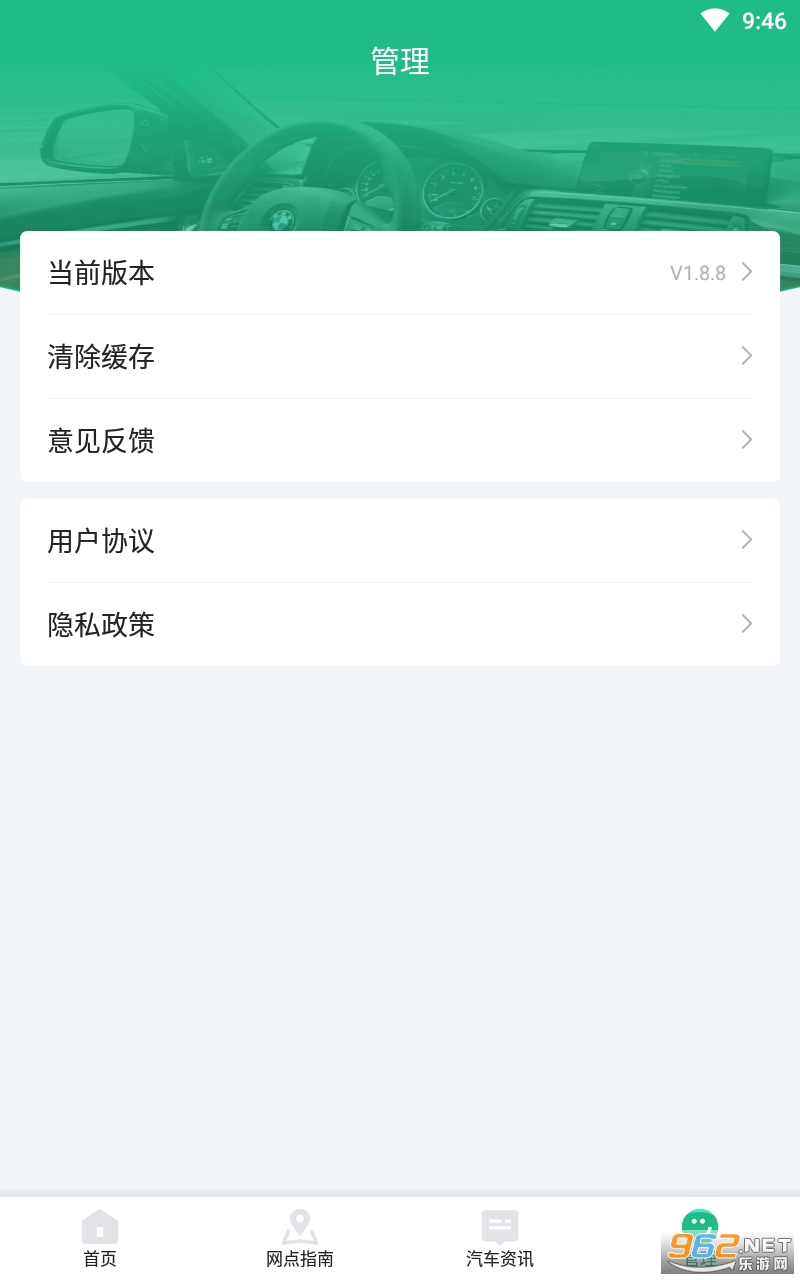
Task: Switch to the 首页 home tab
Action: click(x=100, y=1239)
